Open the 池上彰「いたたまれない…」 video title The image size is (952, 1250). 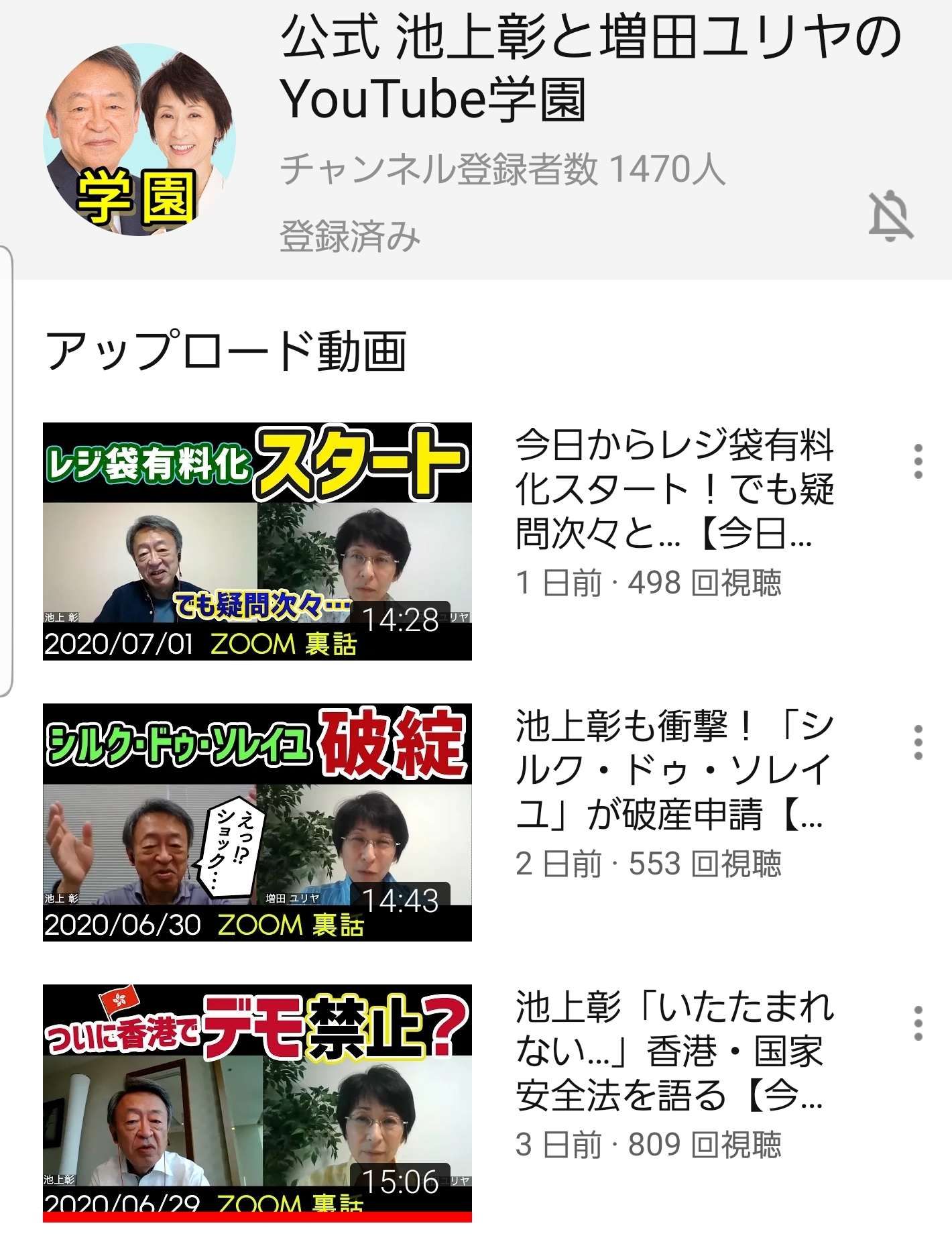[x=674, y=1051]
